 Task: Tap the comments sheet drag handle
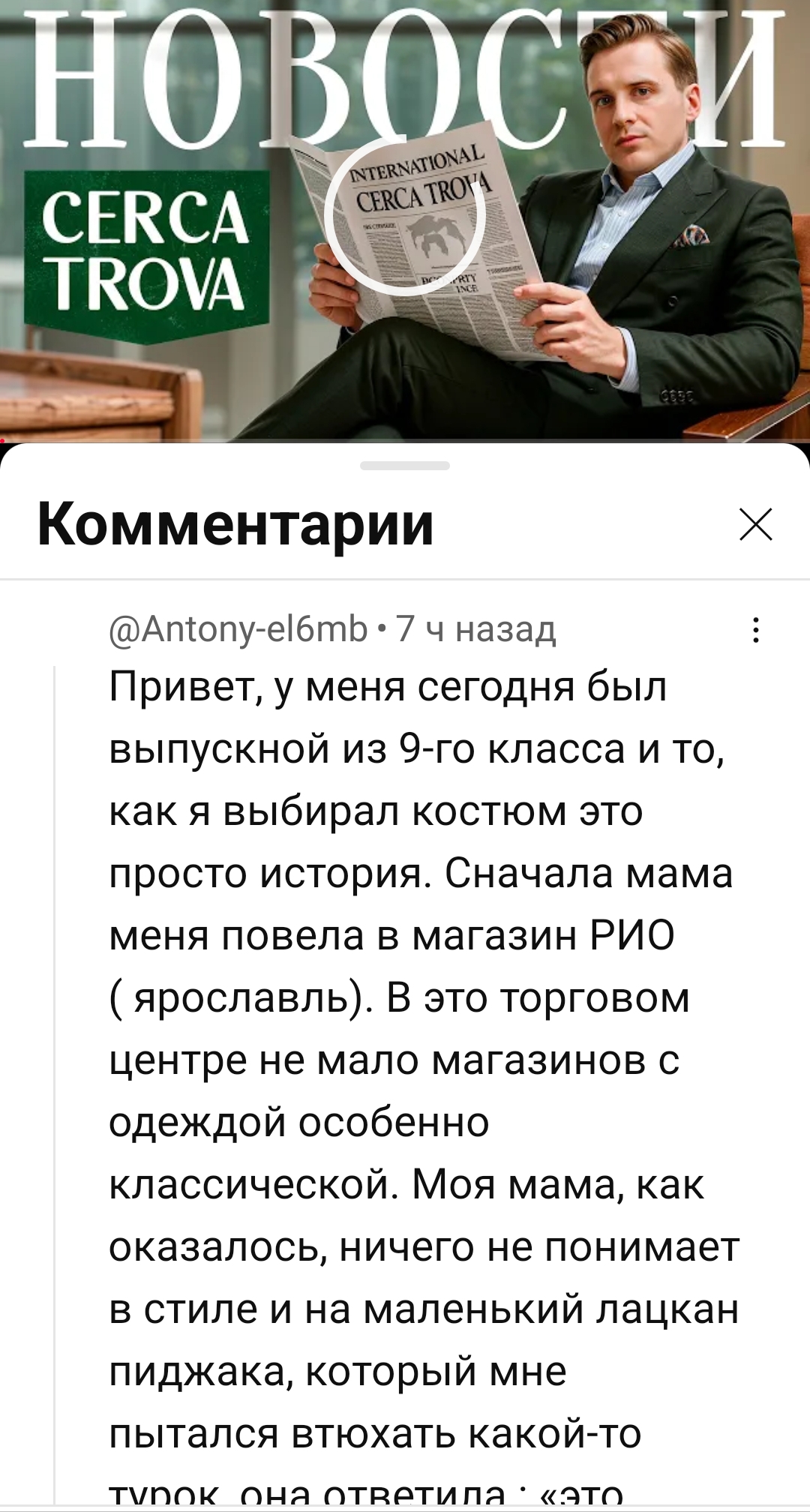coord(405,466)
